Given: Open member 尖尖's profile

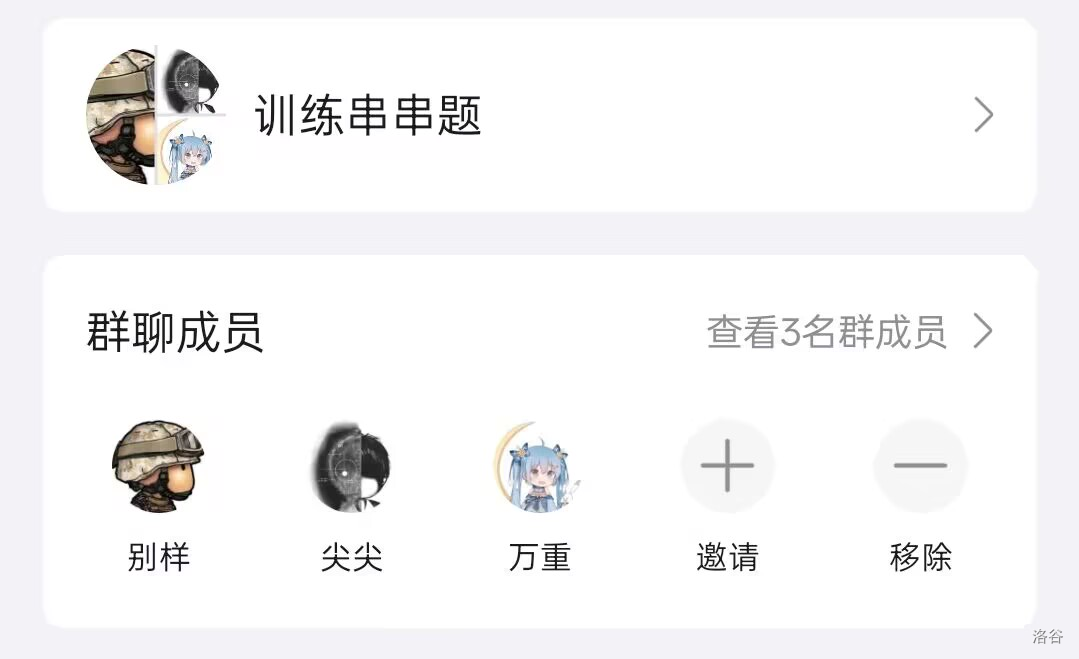Looking at the screenshot, I should [x=351, y=467].
